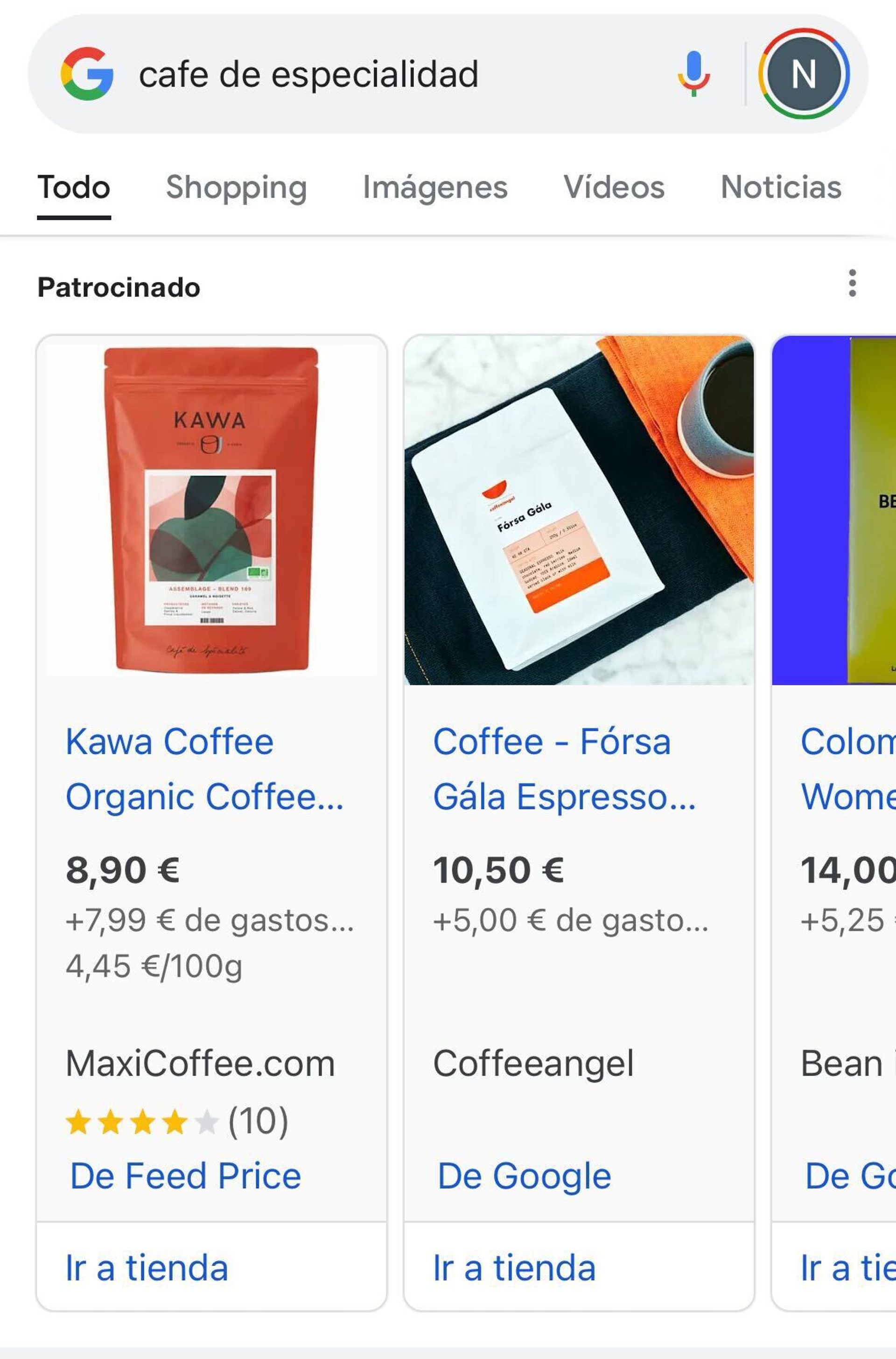Open the Coffee - Fórsa Gála Espresso link

[x=564, y=768]
